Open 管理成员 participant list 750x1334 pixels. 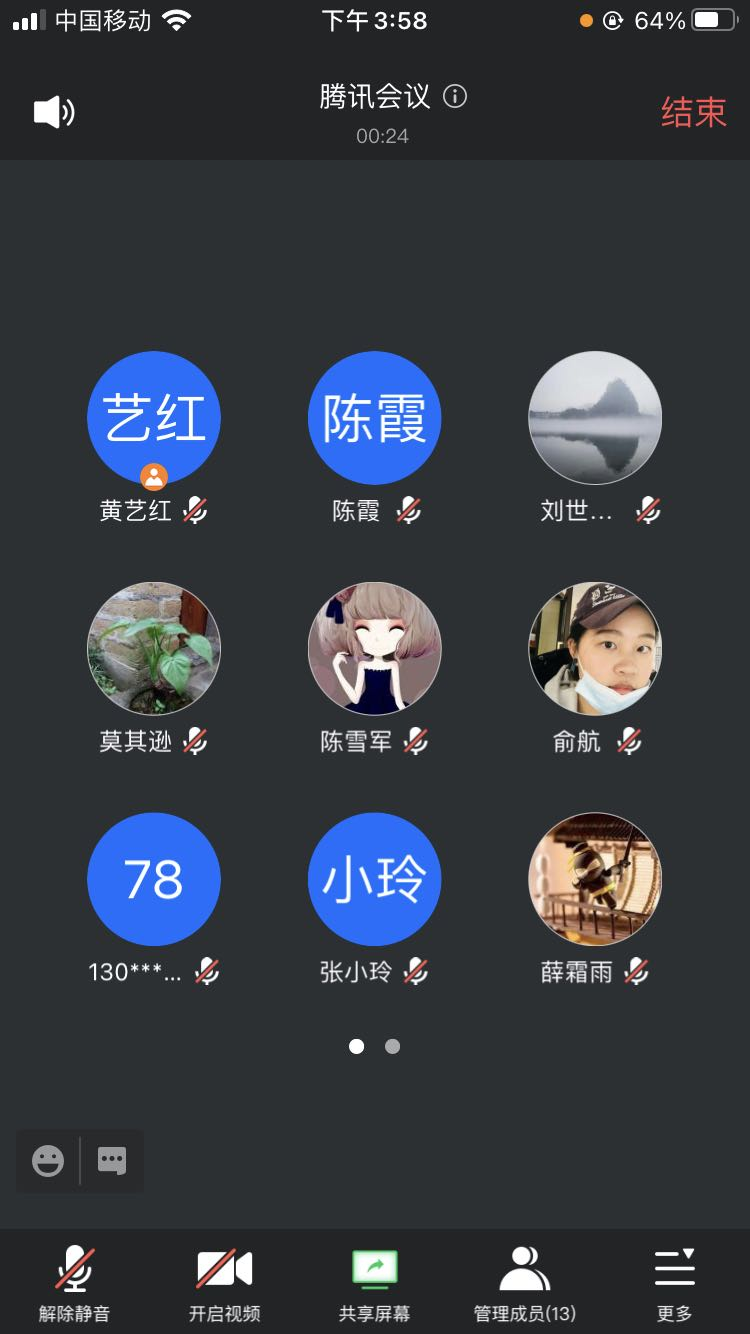pyautogui.click(x=525, y=1282)
